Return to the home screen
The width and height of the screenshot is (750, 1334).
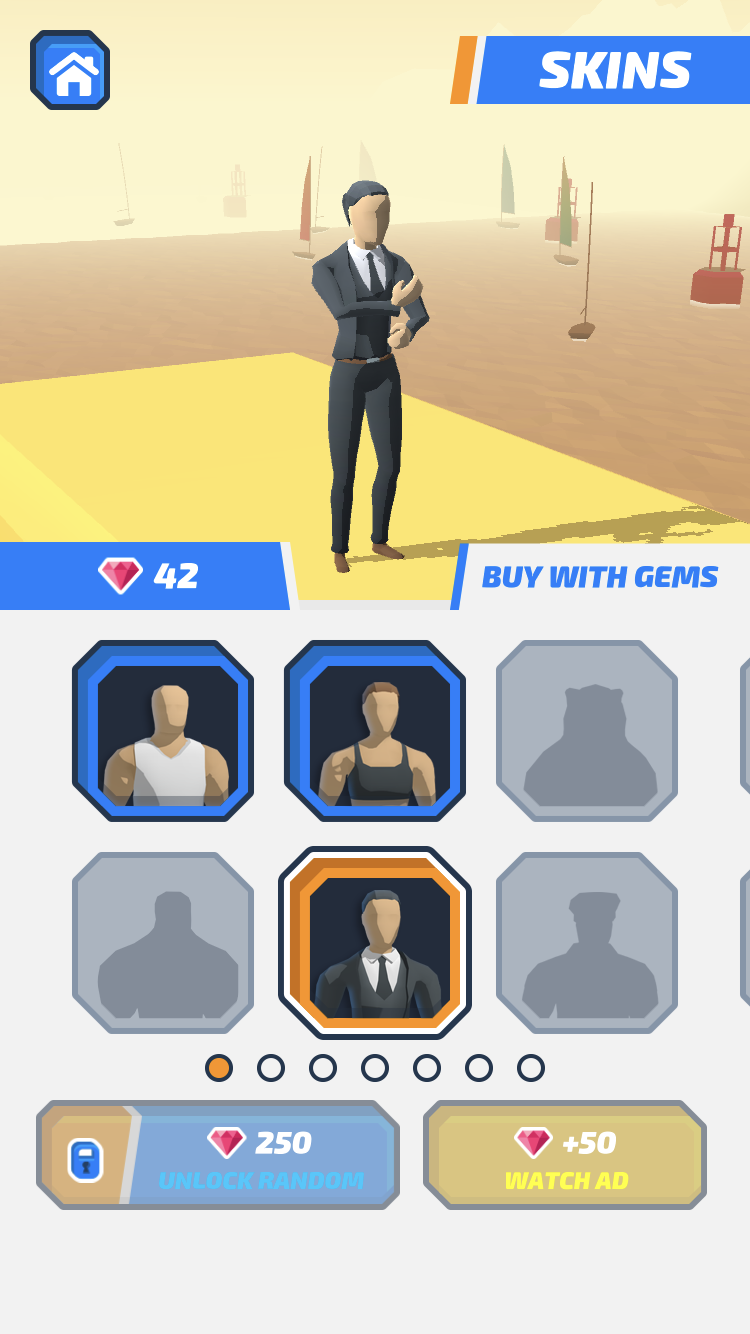coord(70,70)
